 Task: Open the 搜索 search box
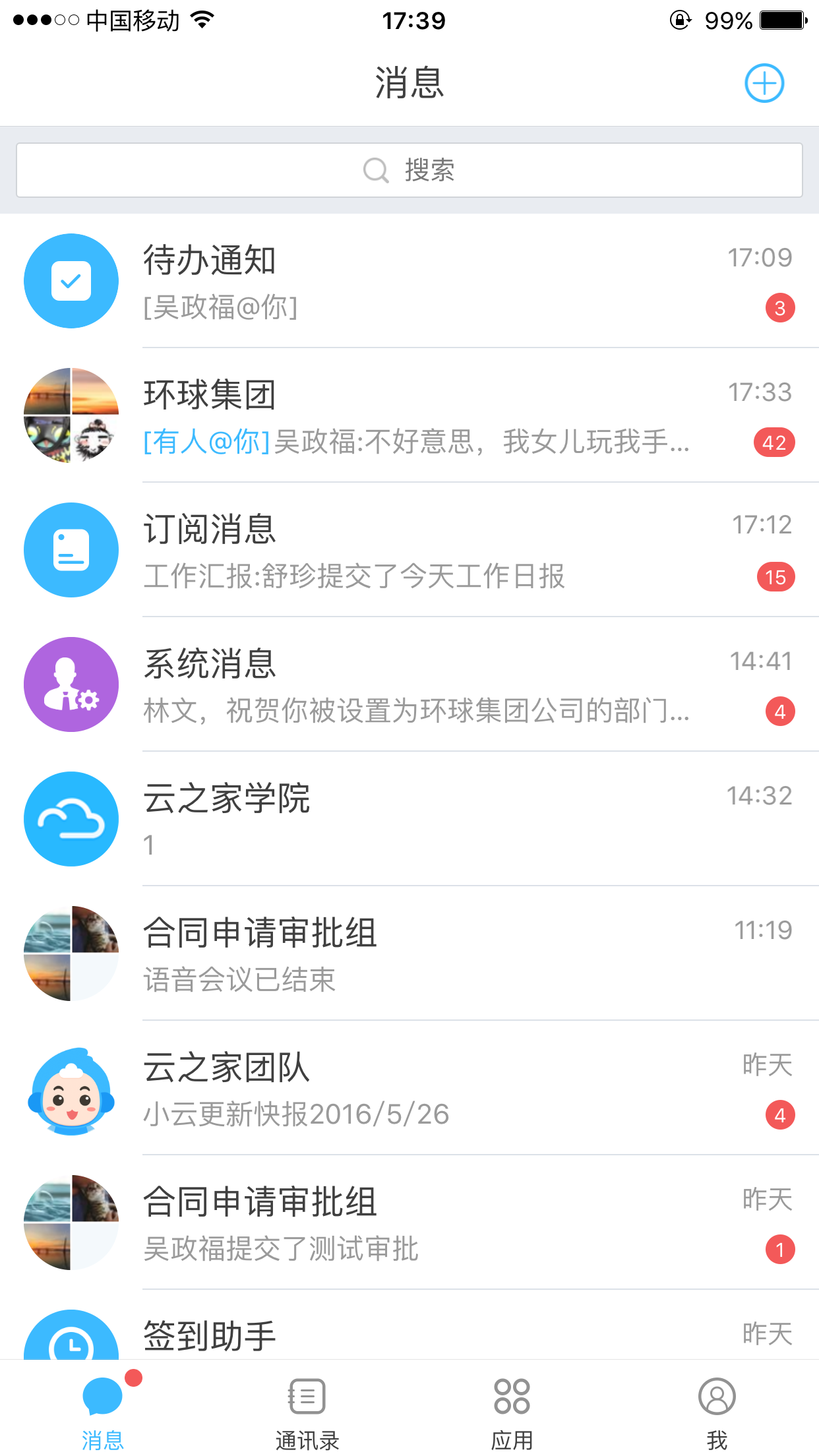point(409,170)
